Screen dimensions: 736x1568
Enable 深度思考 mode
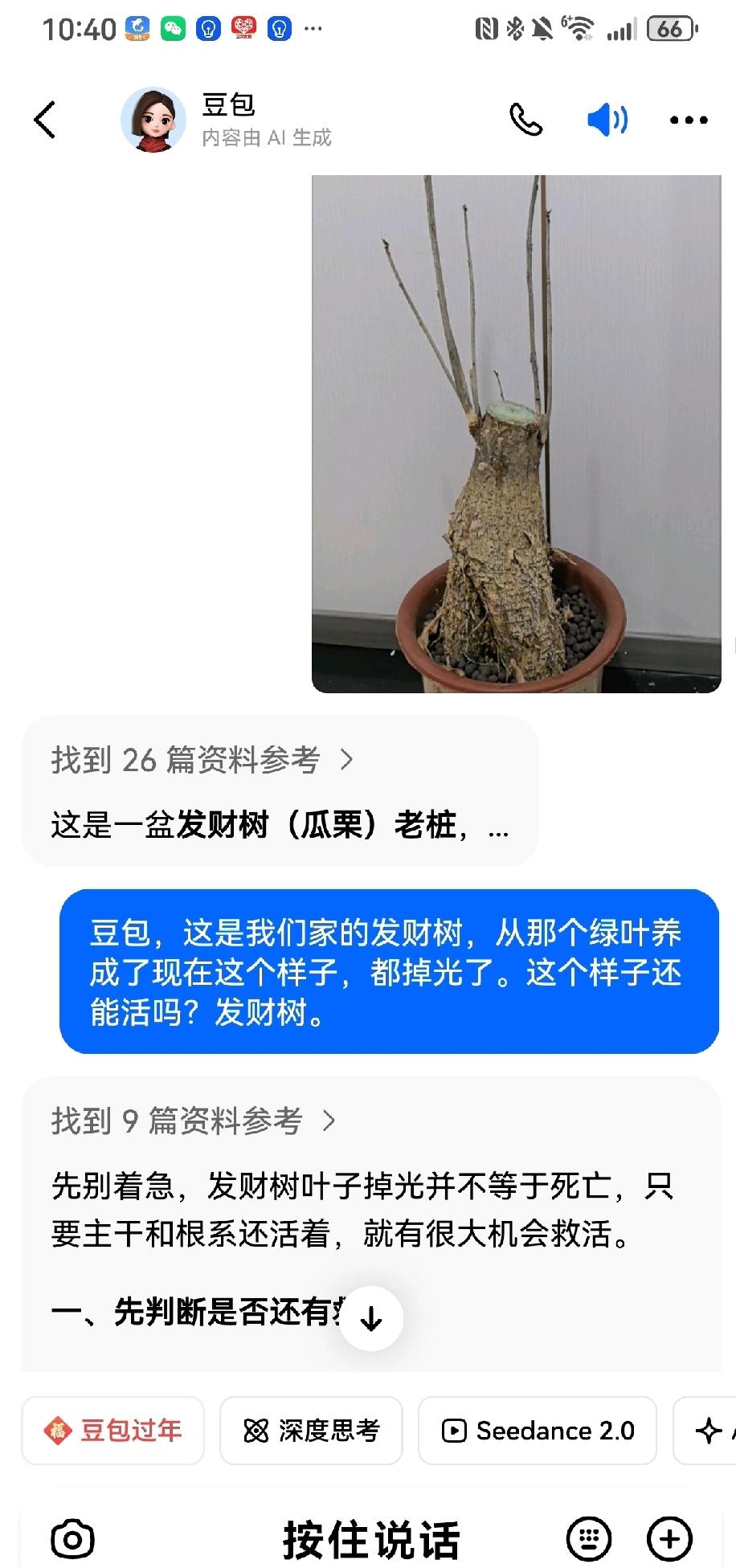(x=311, y=1431)
